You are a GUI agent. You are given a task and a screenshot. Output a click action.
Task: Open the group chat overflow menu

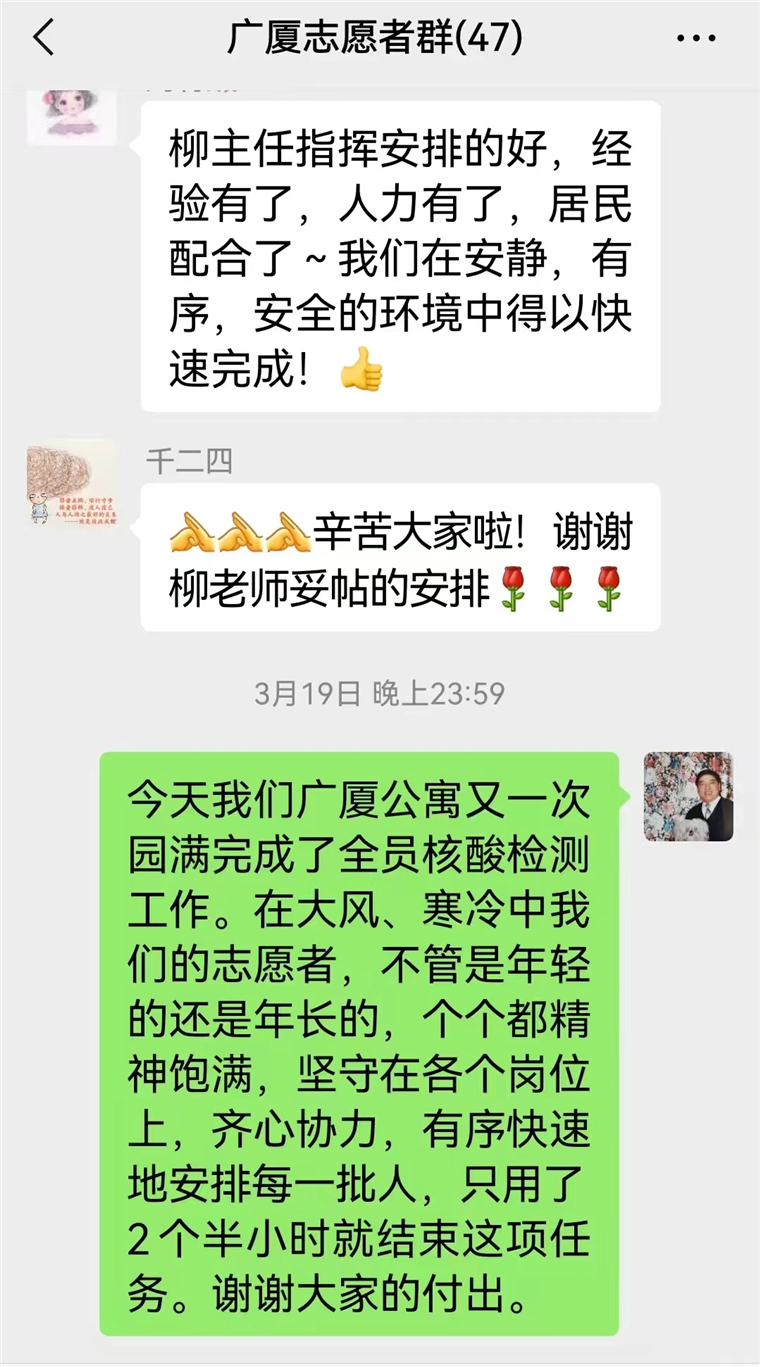(696, 39)
